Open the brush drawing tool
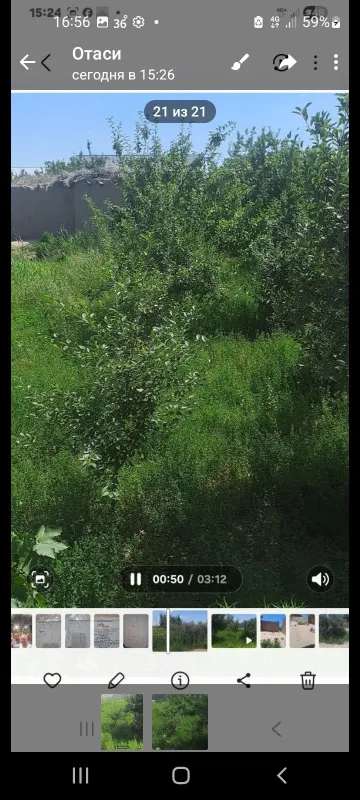 pos(240,62)
